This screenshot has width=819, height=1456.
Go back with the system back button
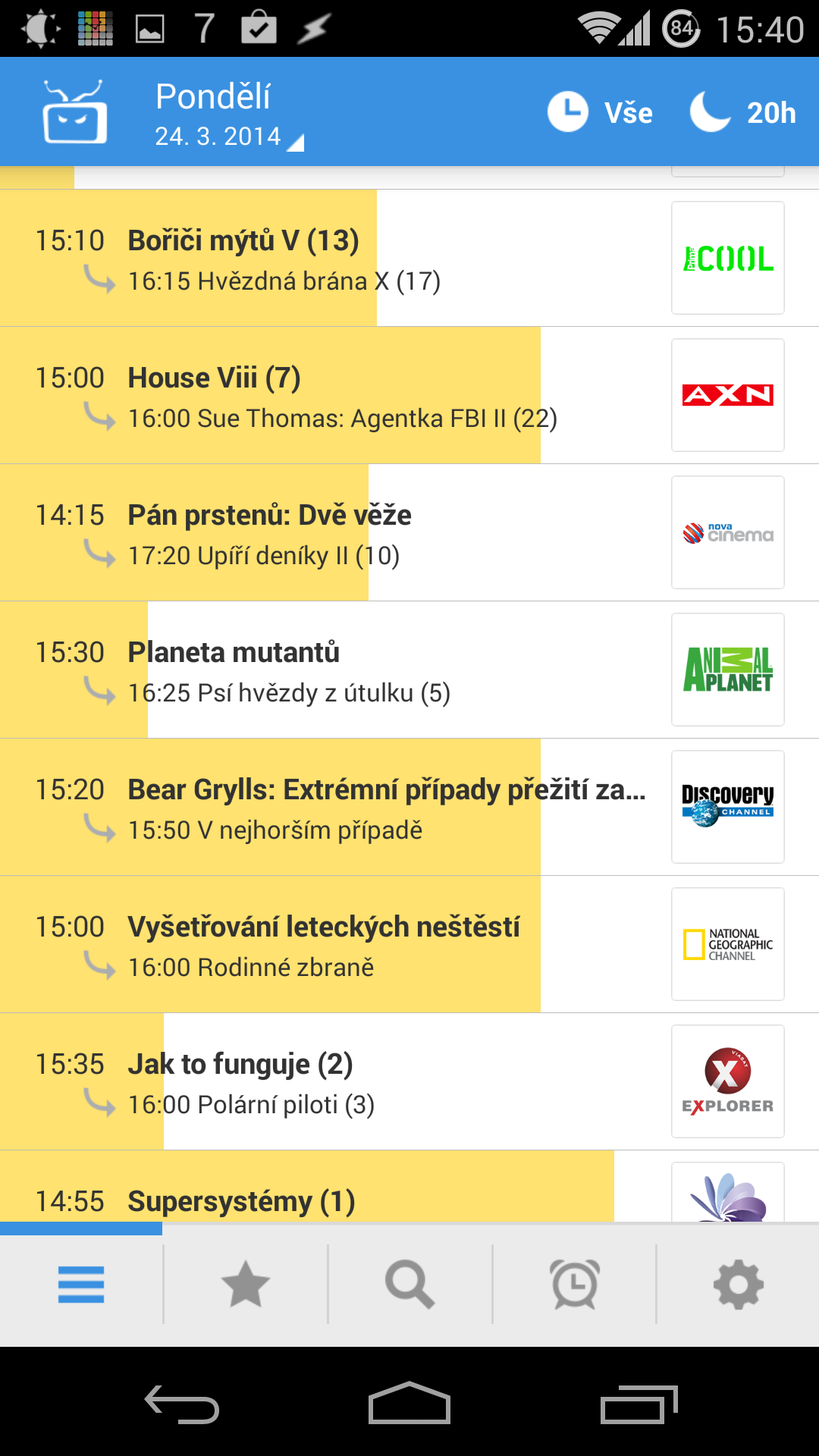[x=182, y=1404]
